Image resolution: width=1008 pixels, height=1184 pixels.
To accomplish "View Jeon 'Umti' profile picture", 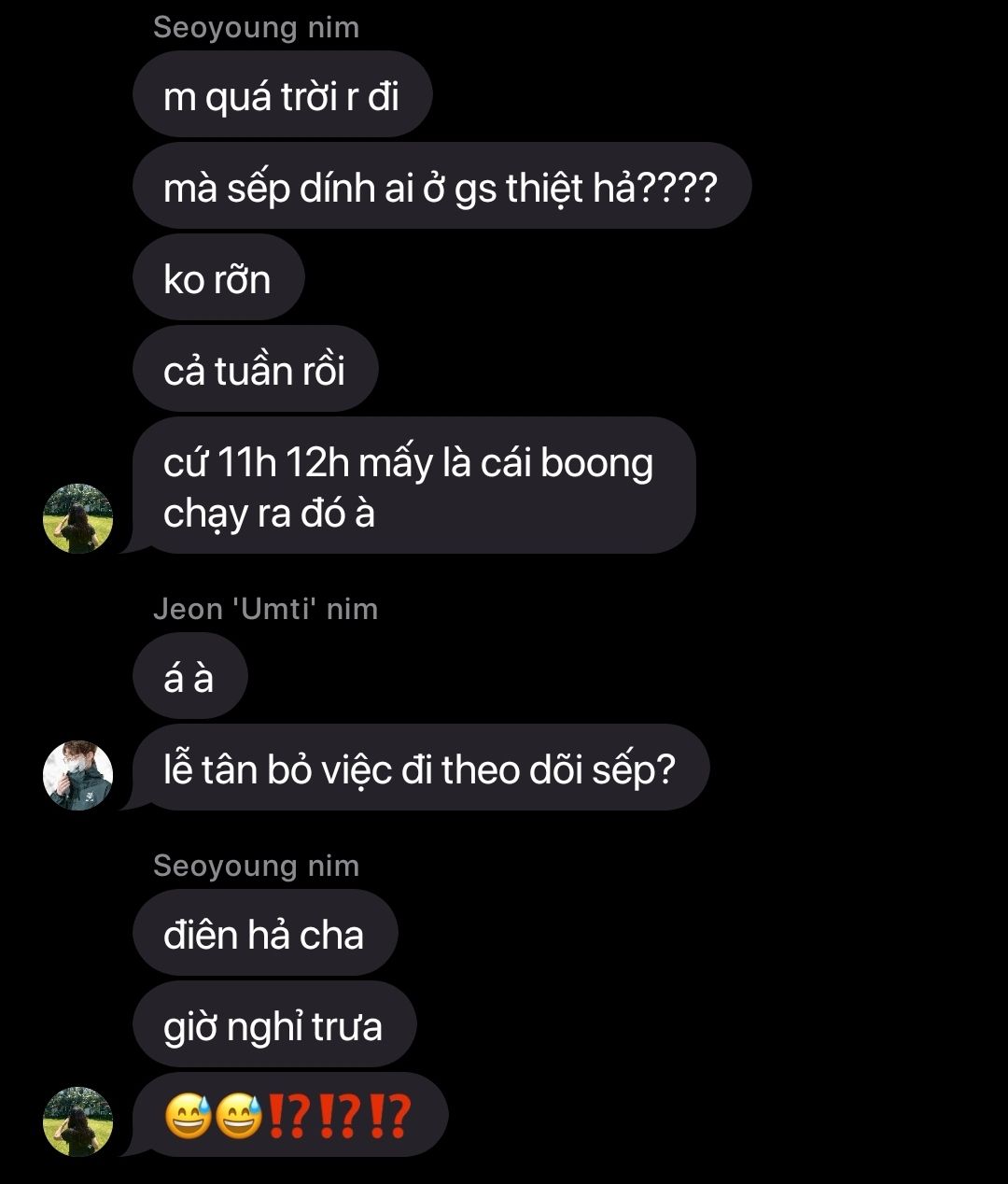I will click(x=78, y=775).
